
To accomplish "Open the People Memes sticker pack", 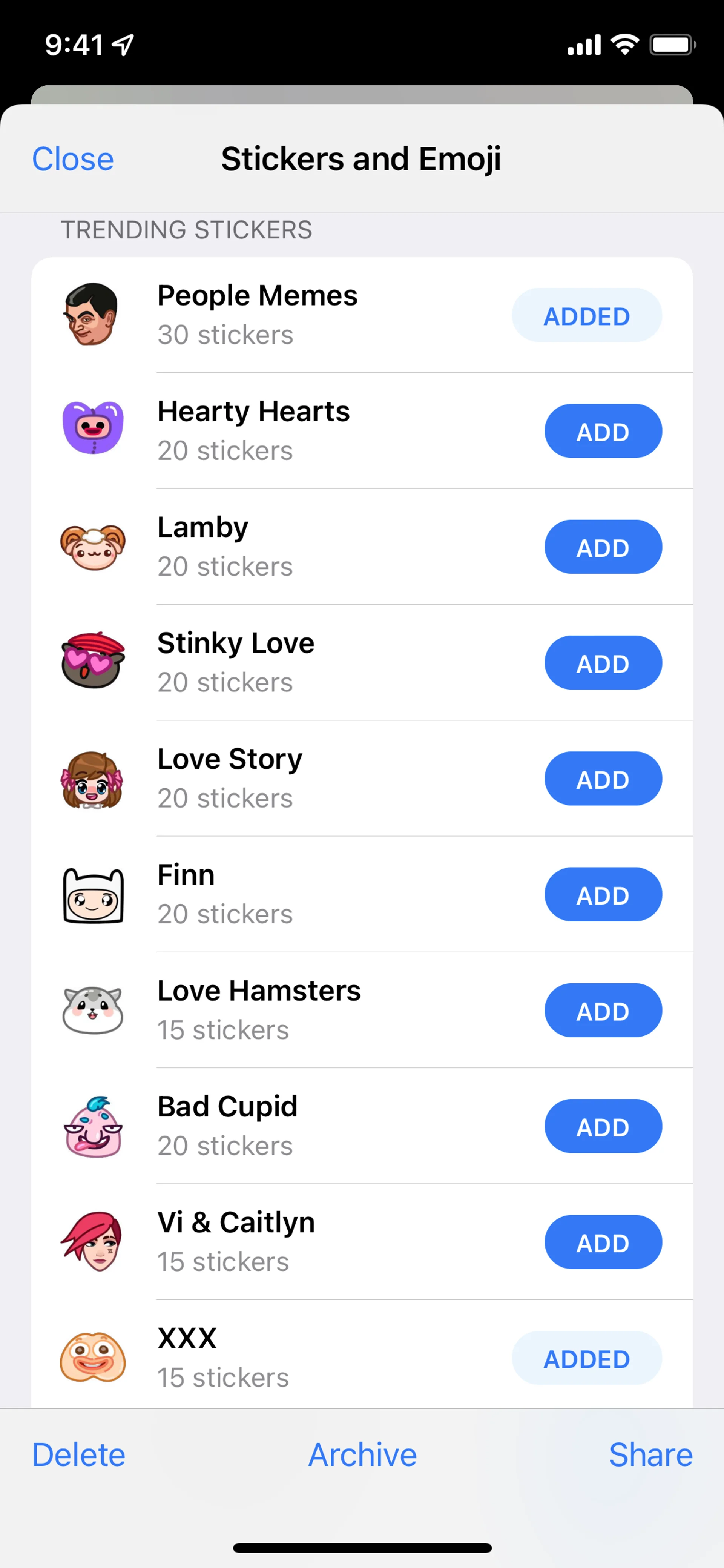I will click(257, 314).
